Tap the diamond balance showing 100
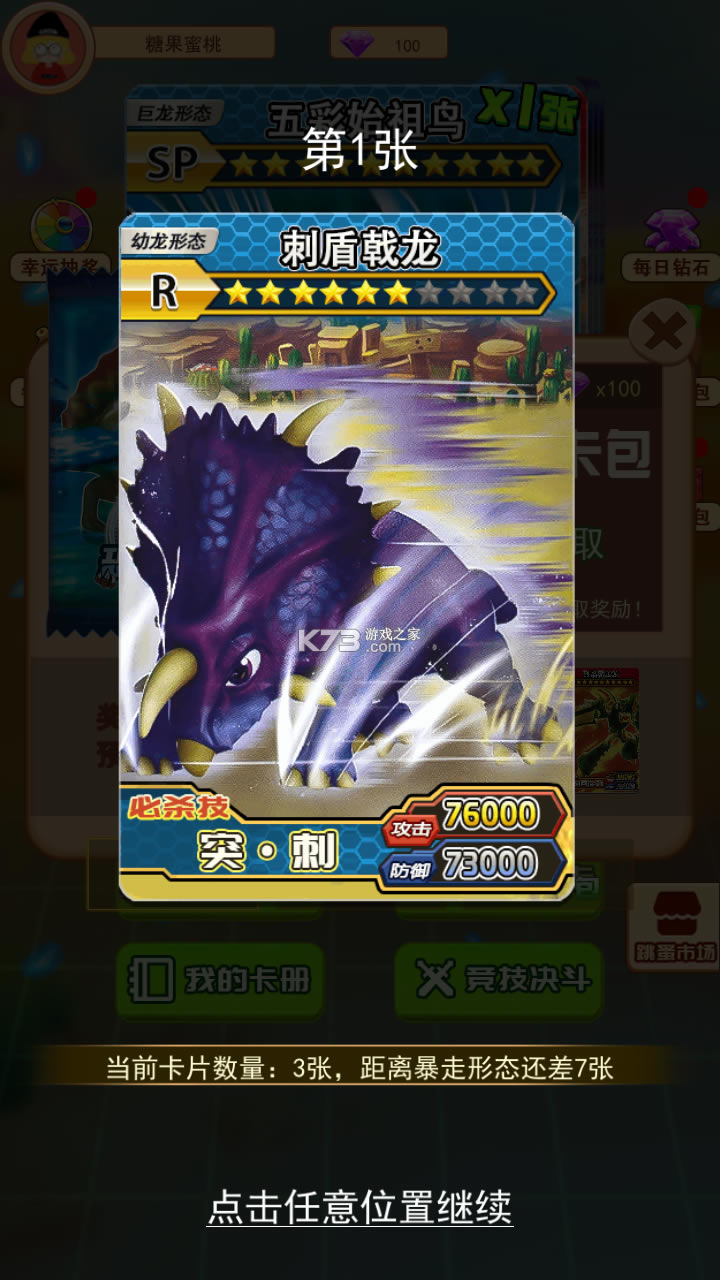Viewport: 720px width, 1280px height. click(388, 44)
